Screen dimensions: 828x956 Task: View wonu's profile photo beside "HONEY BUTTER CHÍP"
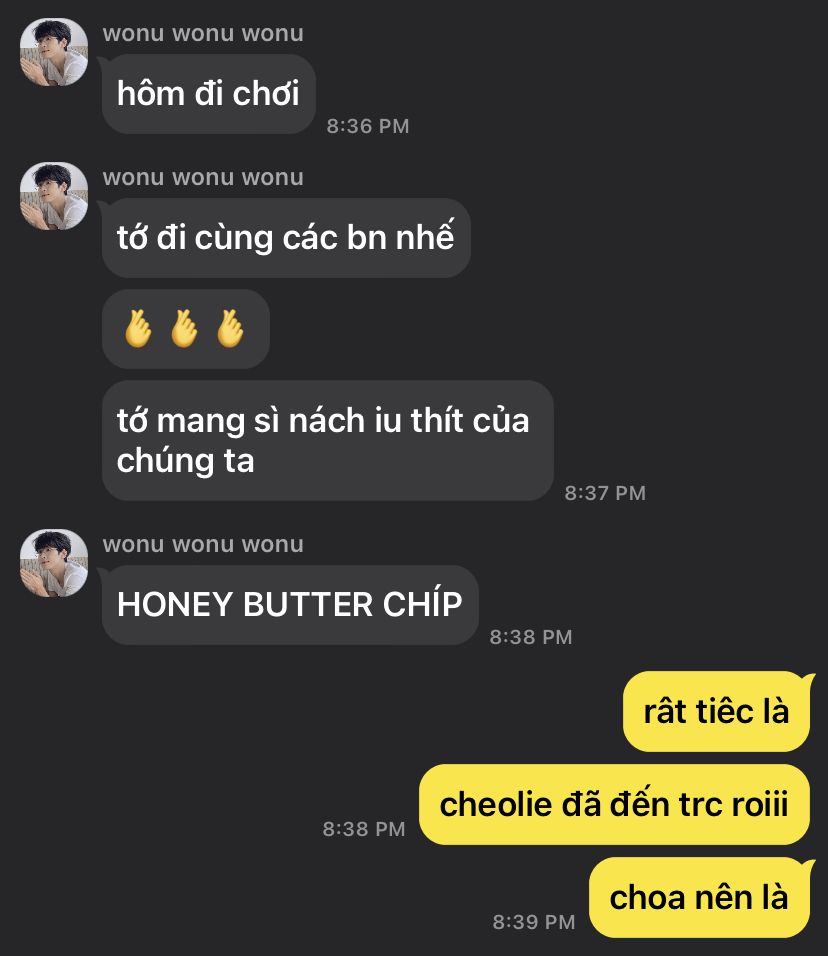click(54, 563)
